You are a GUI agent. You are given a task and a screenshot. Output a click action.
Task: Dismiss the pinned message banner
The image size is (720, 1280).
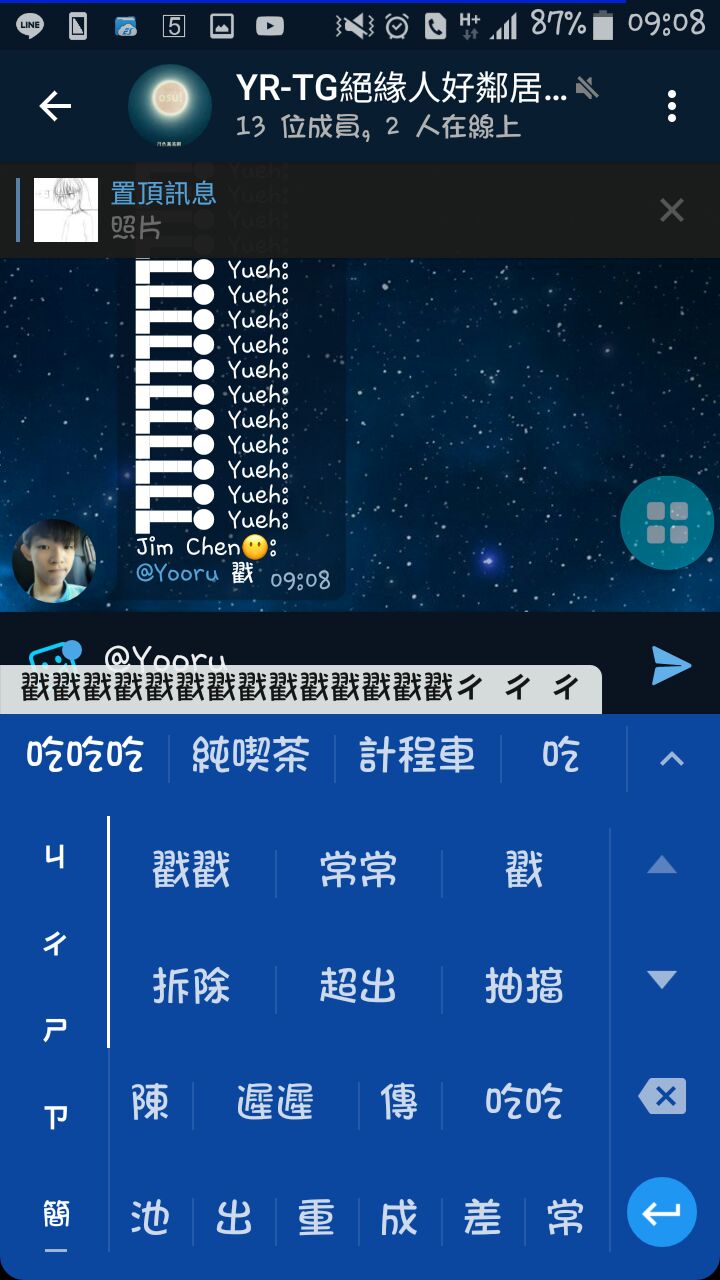point(672,210)
